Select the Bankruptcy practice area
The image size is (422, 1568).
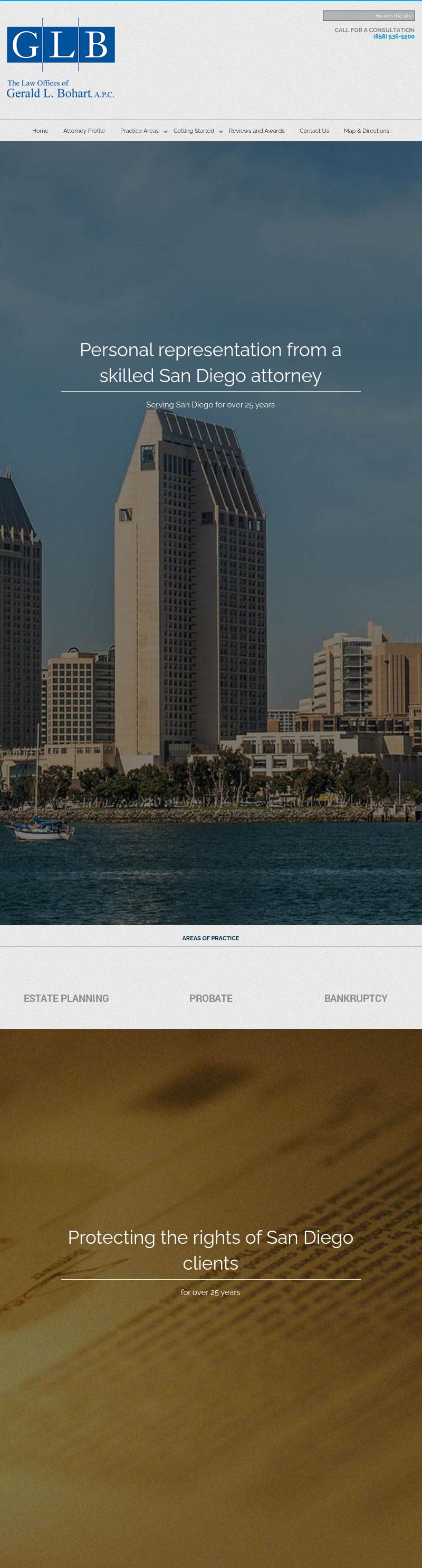[x=356, y=998]
